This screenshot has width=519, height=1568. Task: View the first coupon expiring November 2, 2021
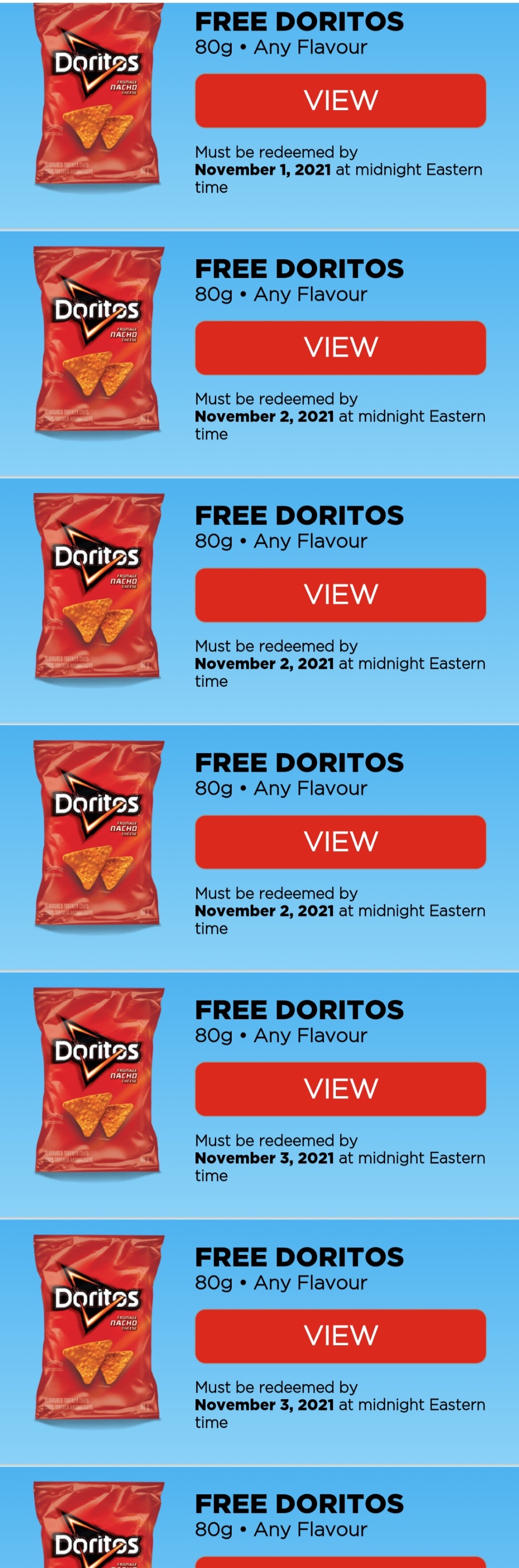[340, 347]
